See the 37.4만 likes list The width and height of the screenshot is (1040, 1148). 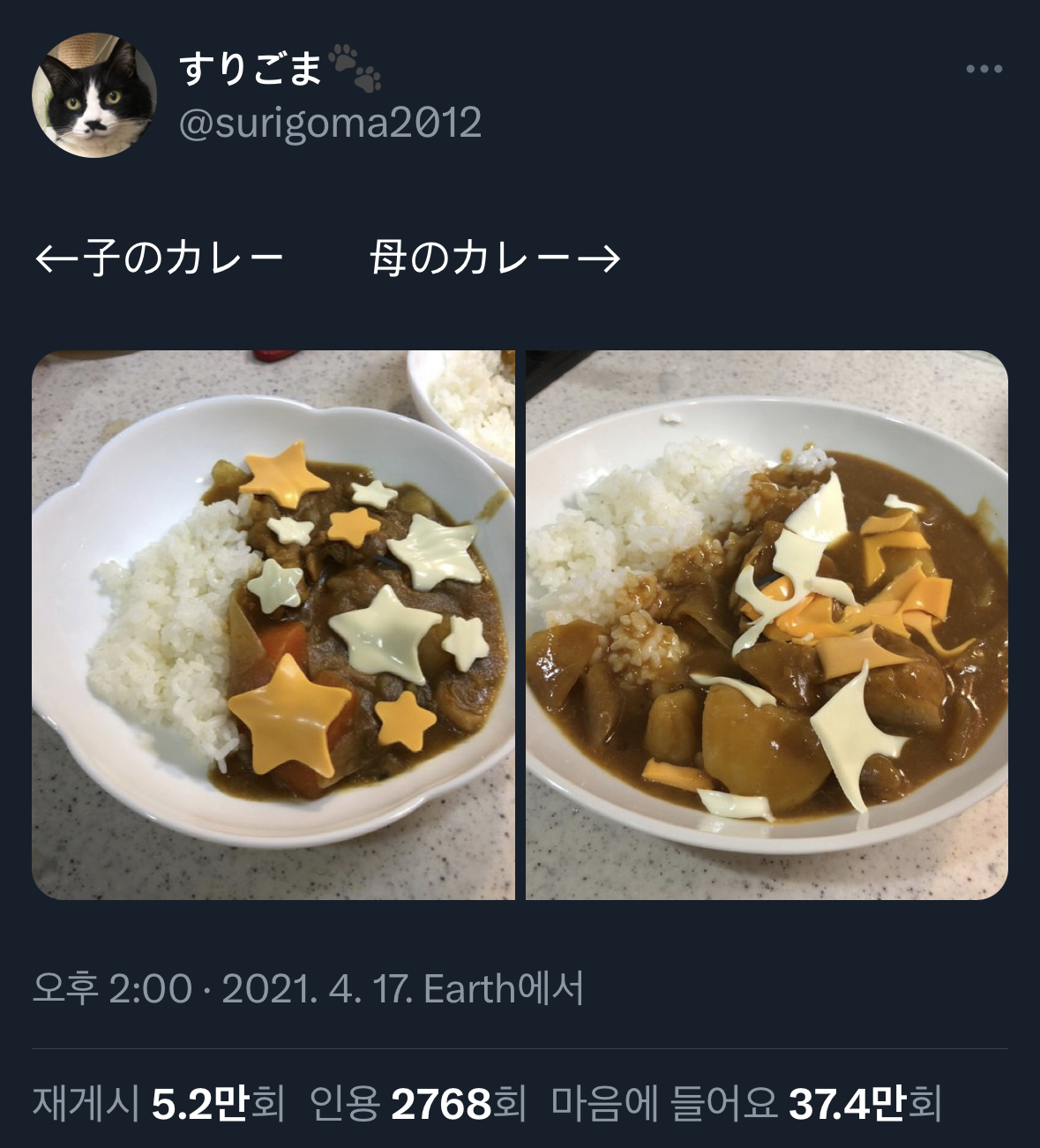tap(746, 1103)
